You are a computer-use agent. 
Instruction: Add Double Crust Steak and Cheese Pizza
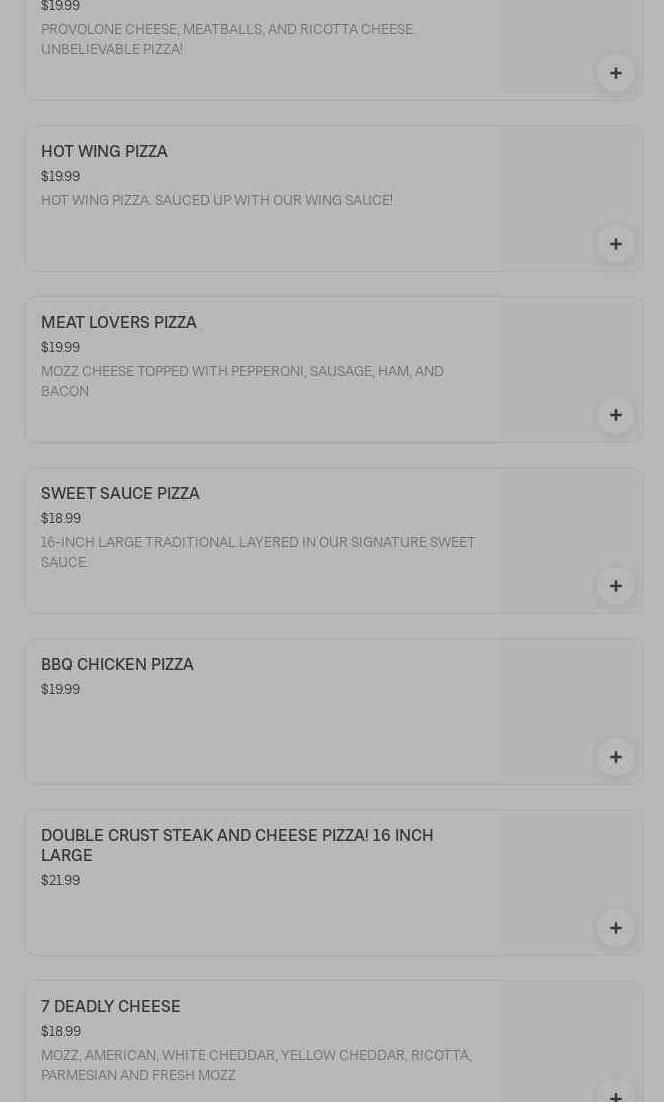(616, 928)
